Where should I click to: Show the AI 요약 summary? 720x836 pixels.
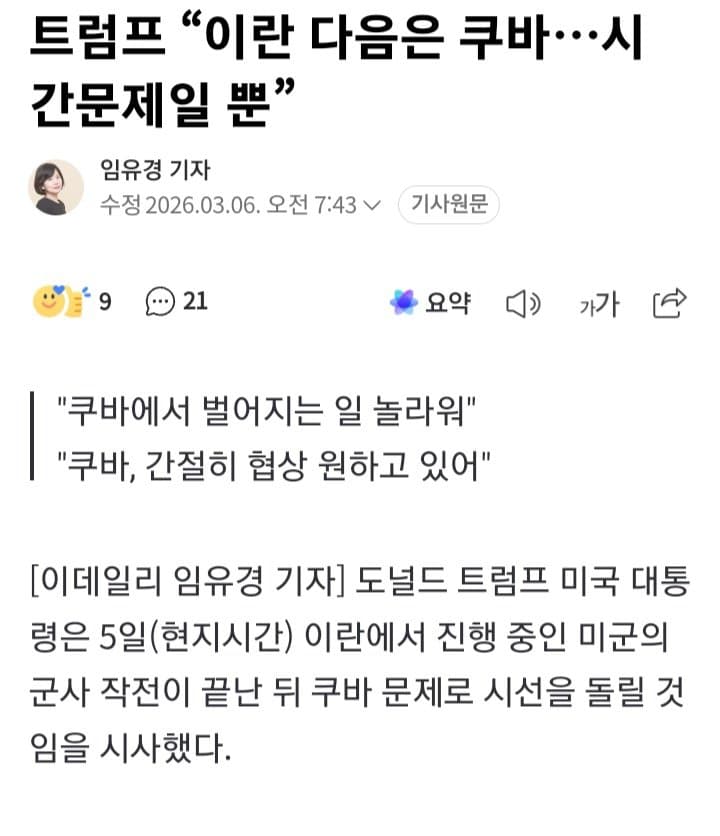click(430, 302)
